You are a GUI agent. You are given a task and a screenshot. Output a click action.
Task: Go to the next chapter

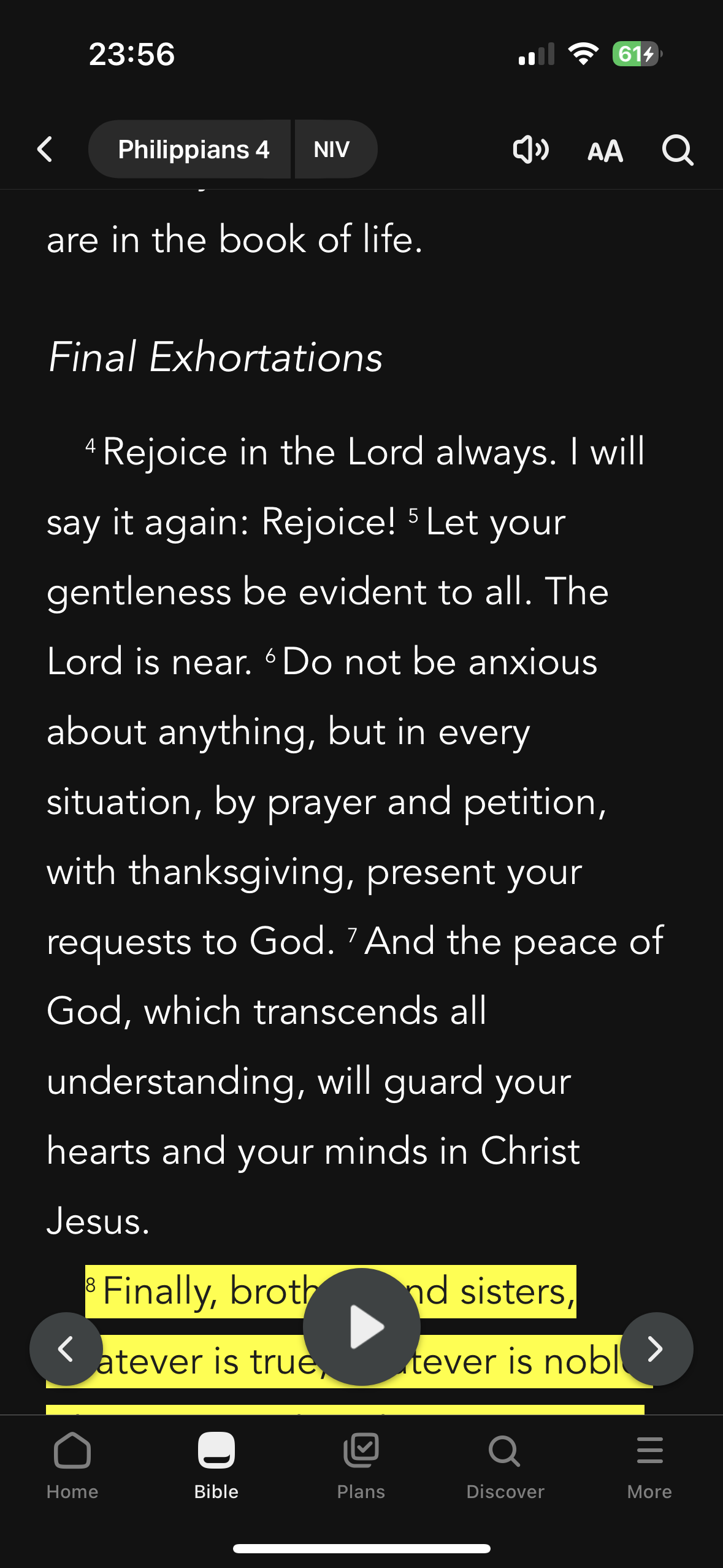pos(656,1348)
